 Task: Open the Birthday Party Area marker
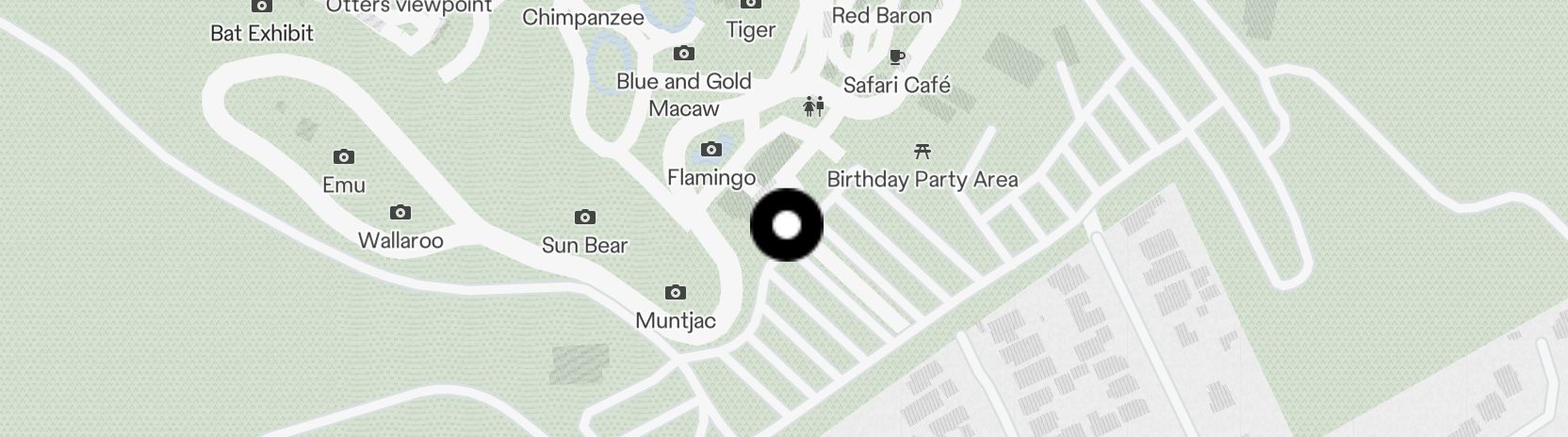click(x=923, y=152)
